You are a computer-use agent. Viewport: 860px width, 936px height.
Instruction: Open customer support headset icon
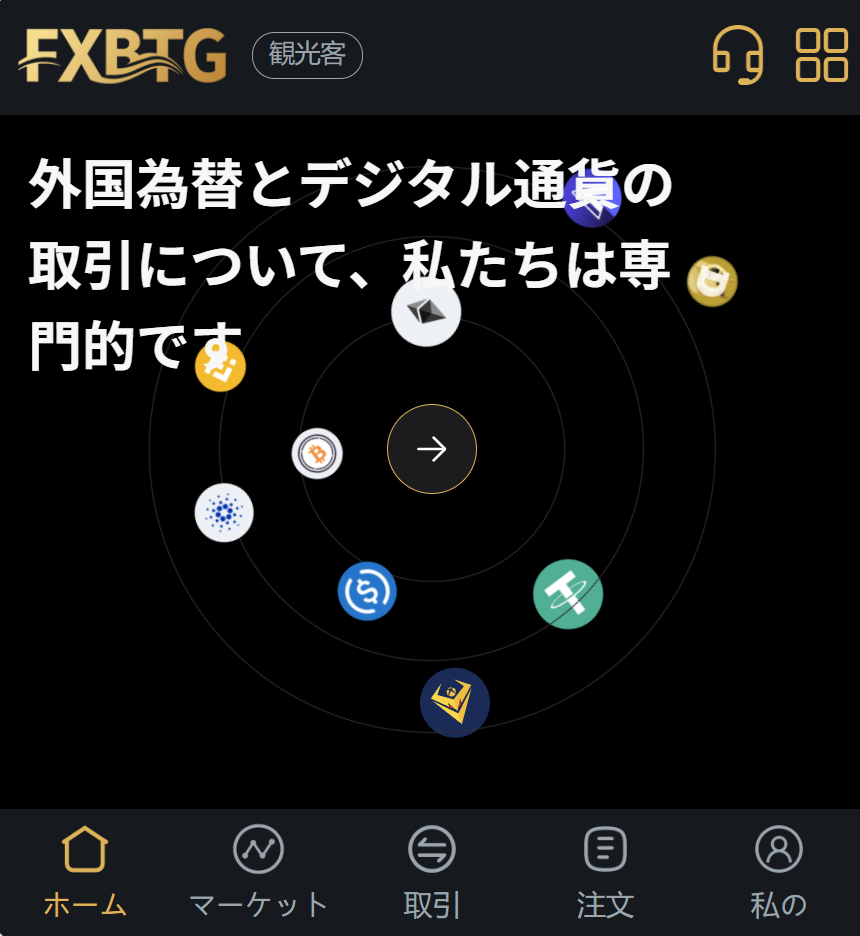(738, 54)
